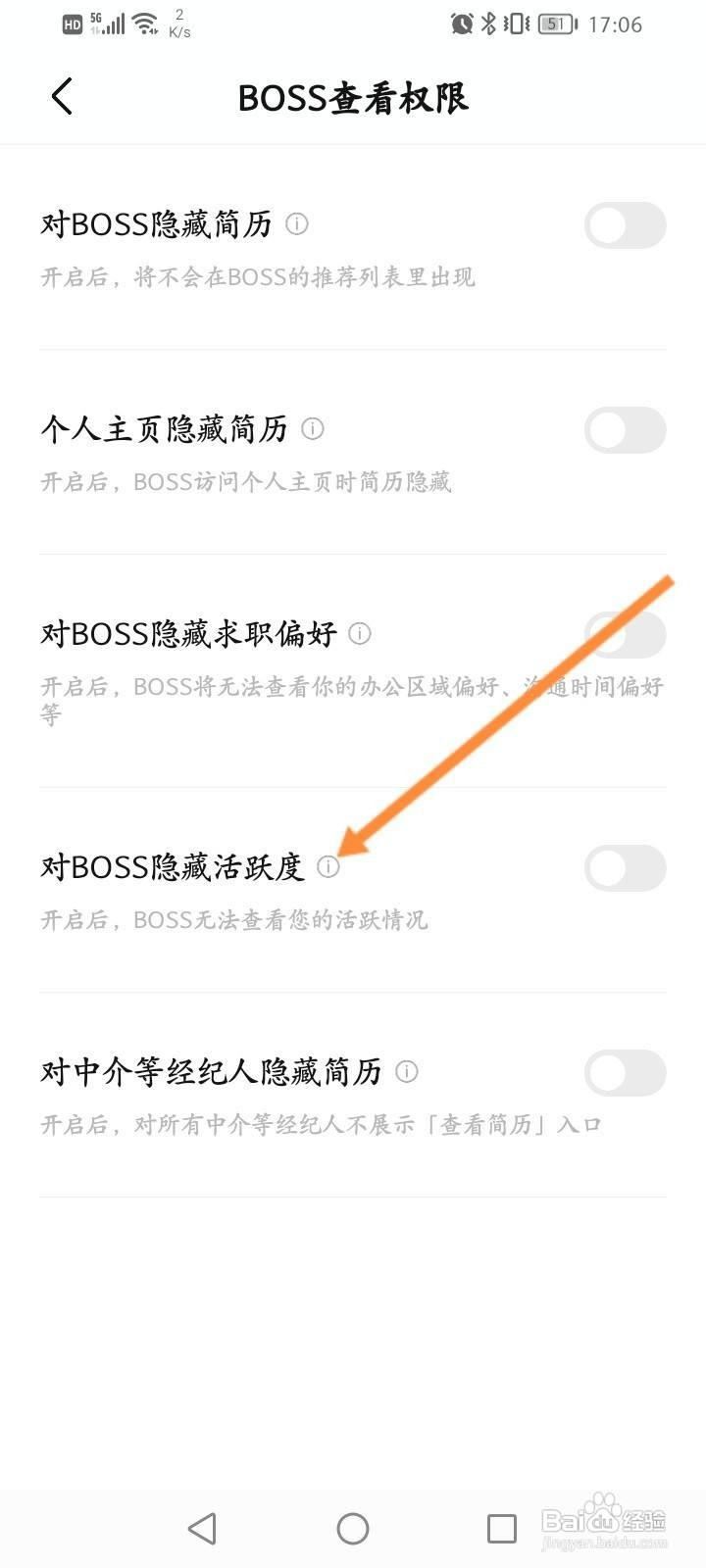Tap the Android back navigation triangle

click(201, 1527)
